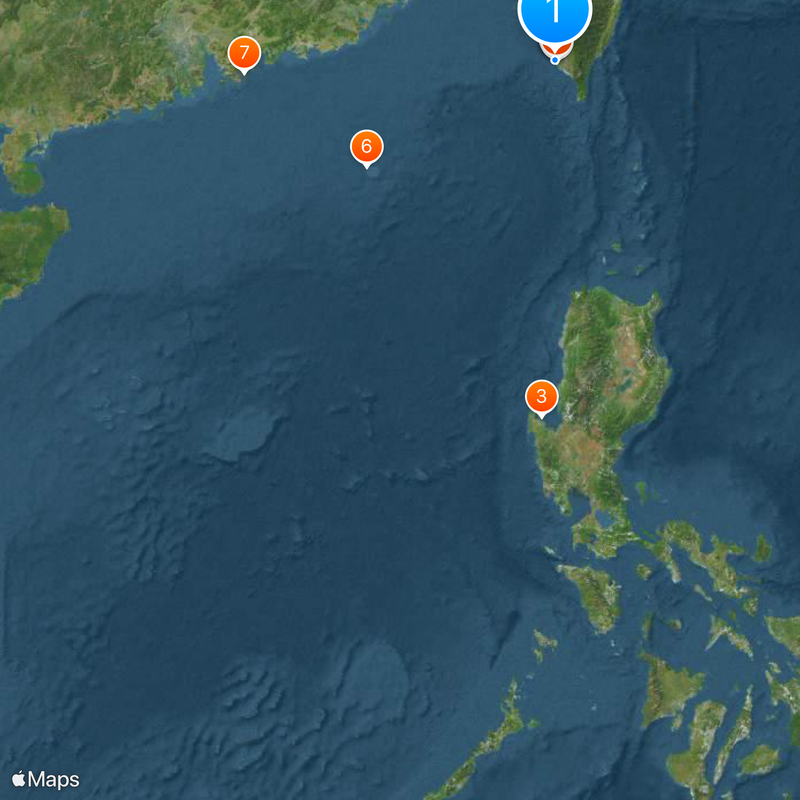Tap map pin number 6

tap(366, 147)
